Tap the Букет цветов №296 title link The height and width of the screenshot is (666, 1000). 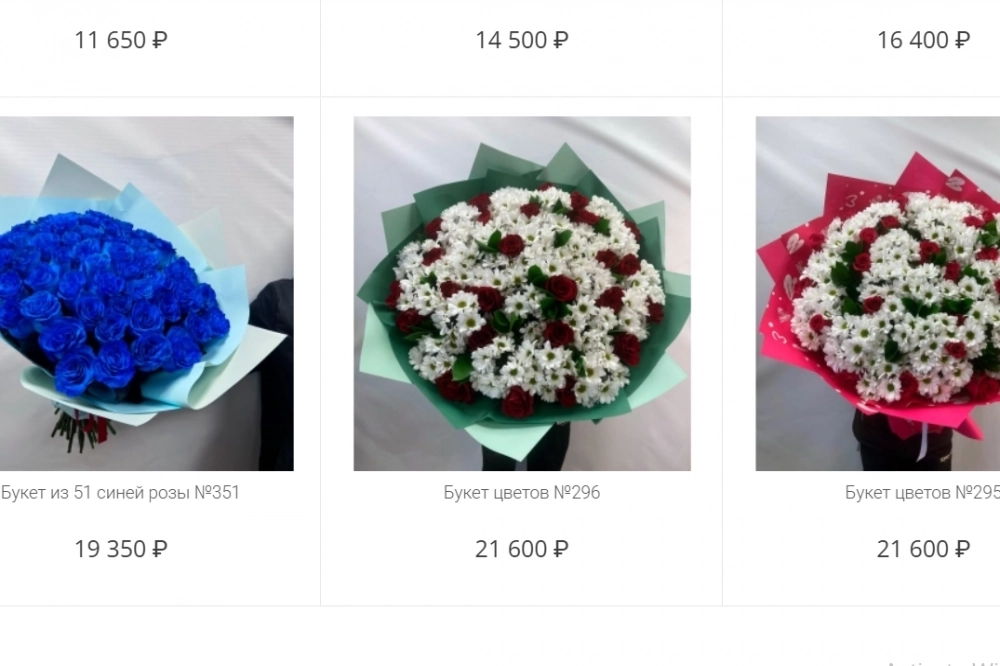521,493
